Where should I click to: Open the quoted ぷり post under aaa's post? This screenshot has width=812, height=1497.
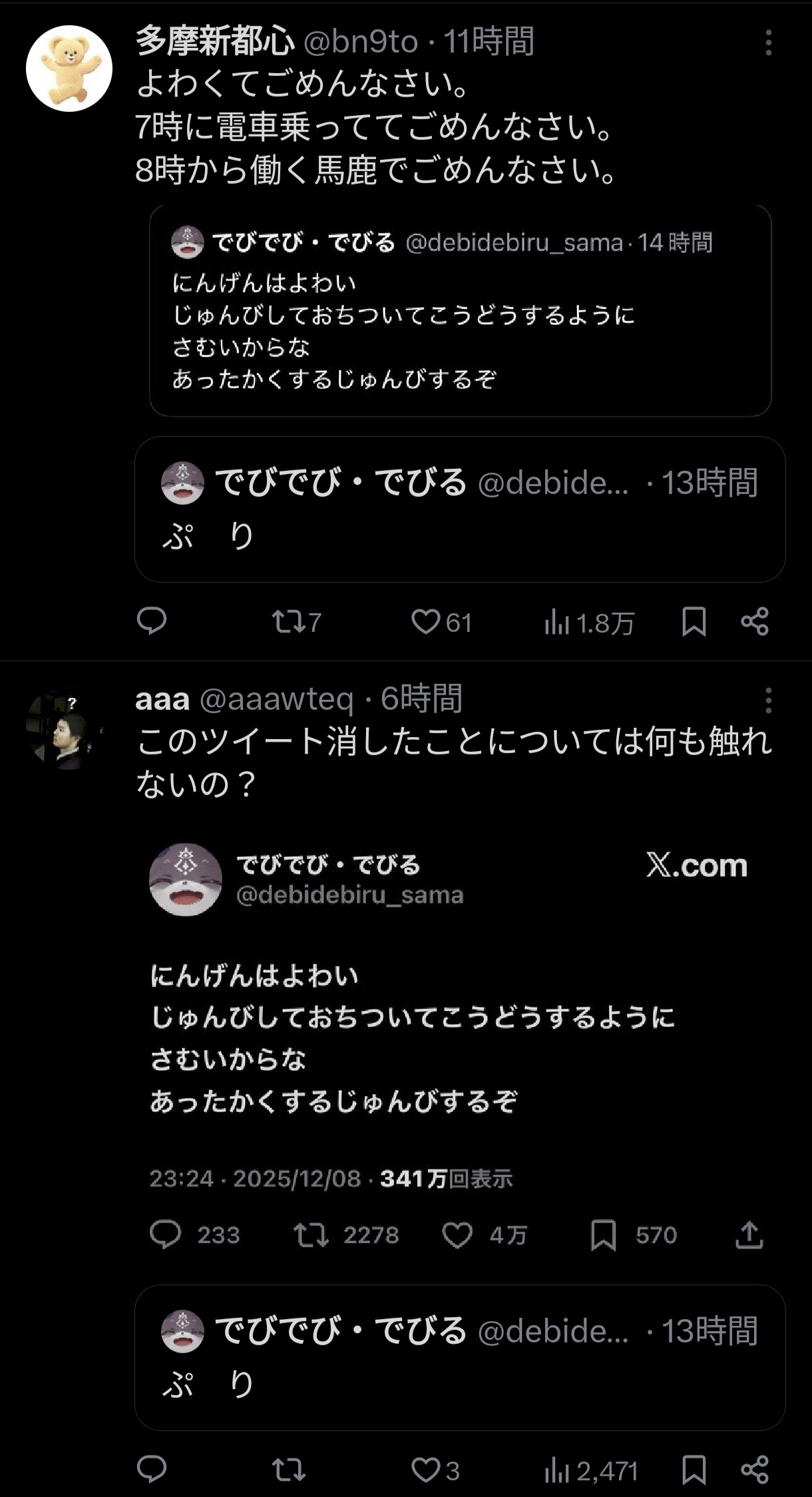point(460,1357)
